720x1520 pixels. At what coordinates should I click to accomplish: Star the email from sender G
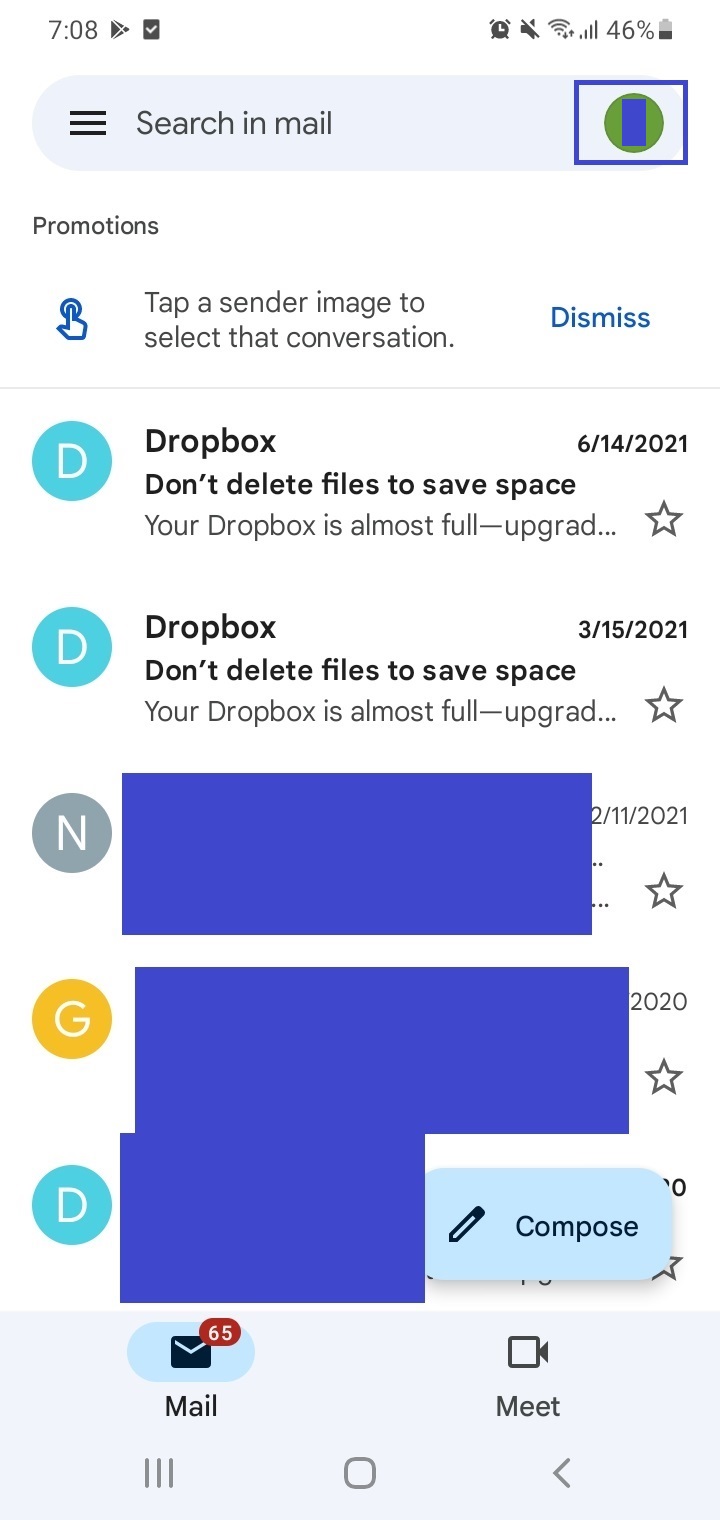[x=663, y=1078]
